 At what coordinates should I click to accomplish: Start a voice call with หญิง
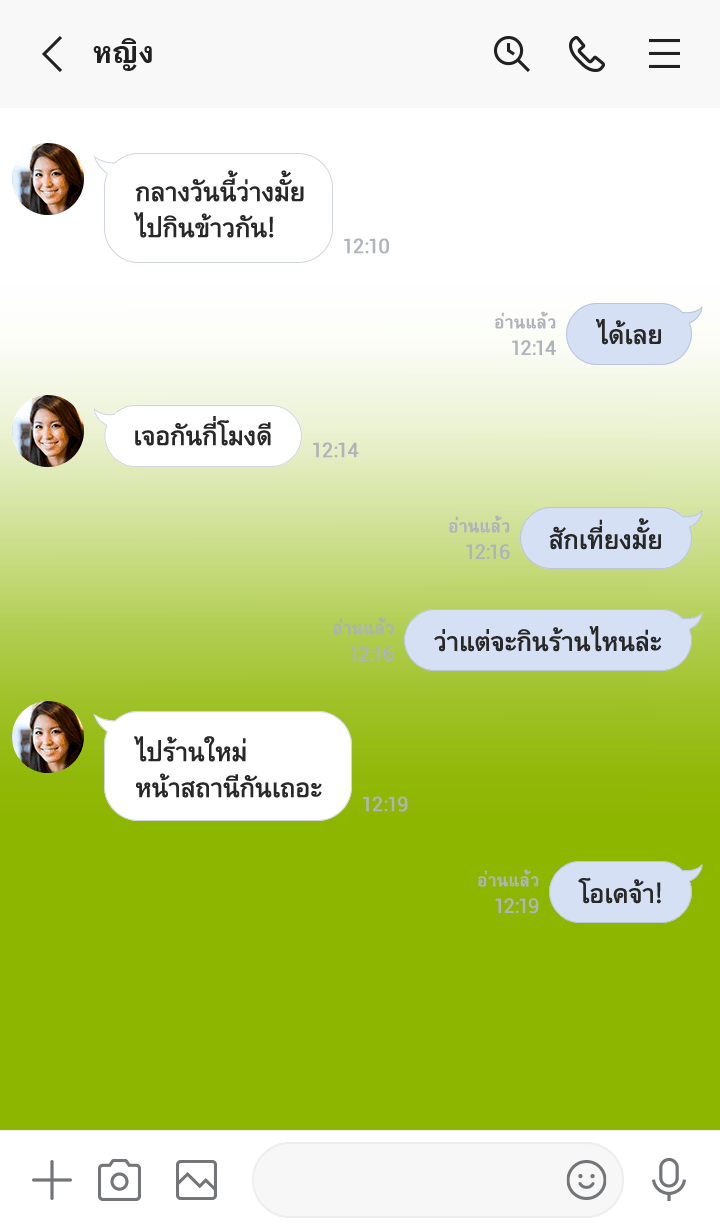[587, 54]
